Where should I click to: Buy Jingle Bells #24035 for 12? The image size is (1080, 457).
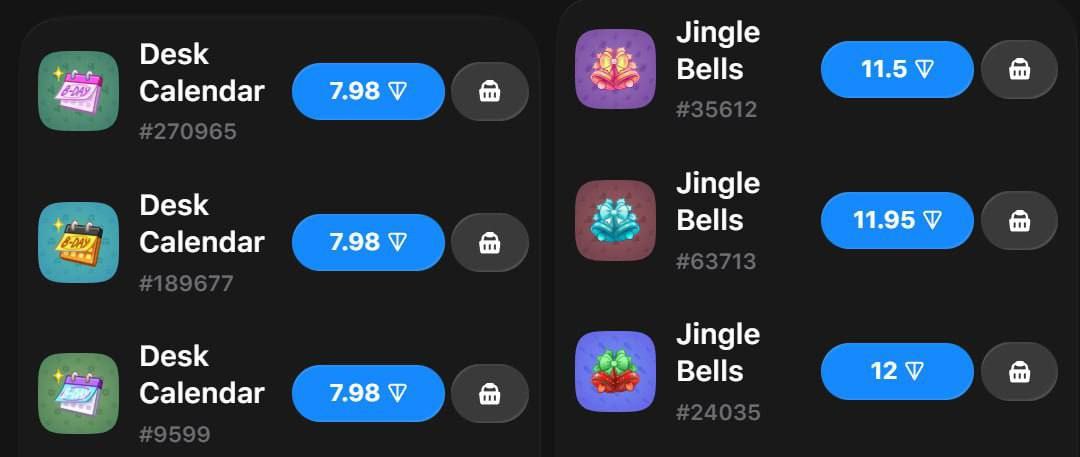[x=897, y=371]
